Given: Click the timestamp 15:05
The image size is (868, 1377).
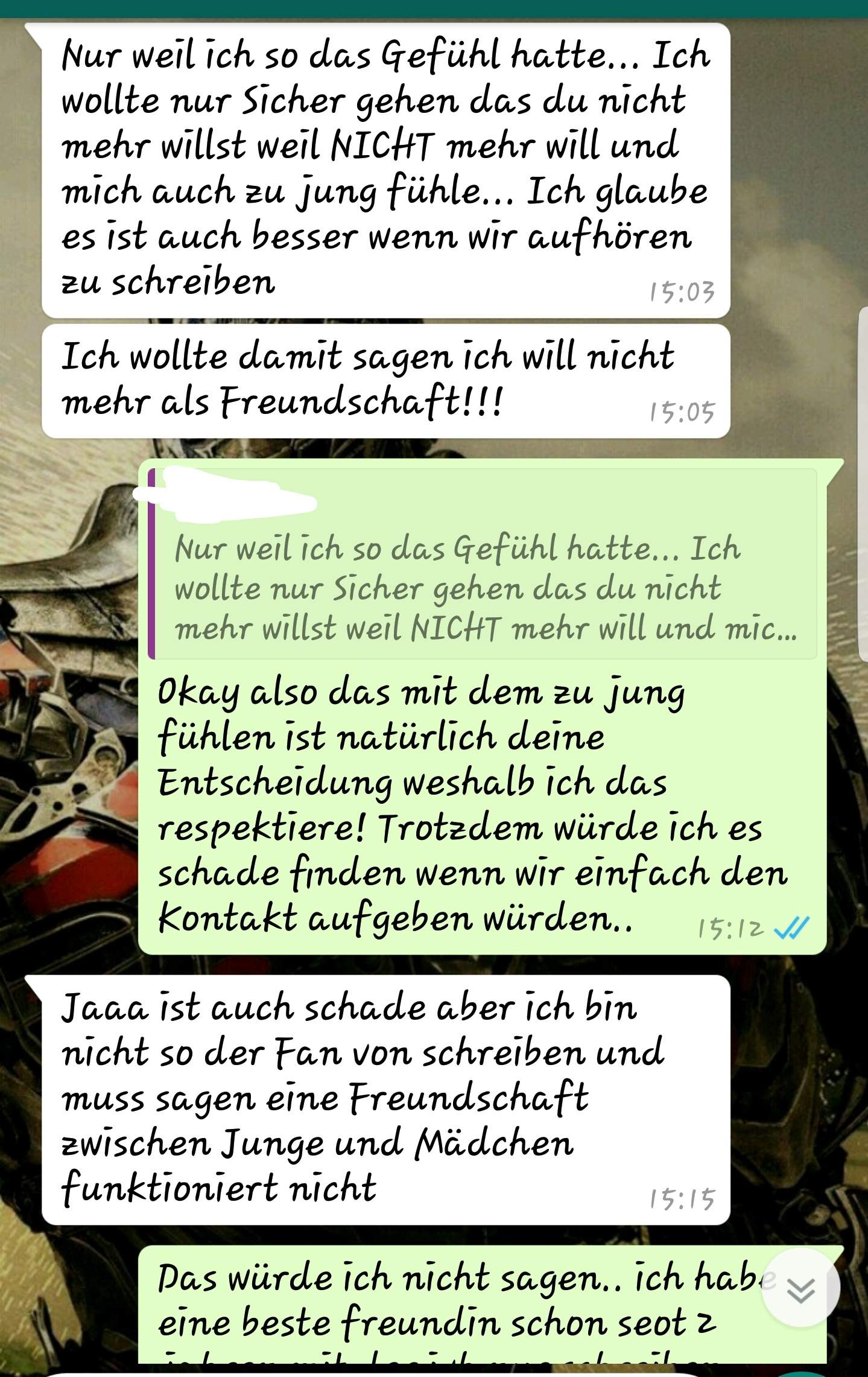Looking at the screenshot, I should click(682, 413).
